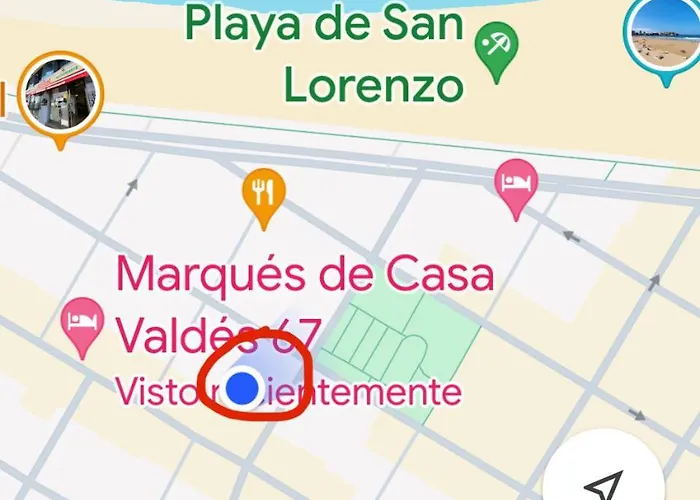Open the orange restaurant pin

pyautogui.click(x=264, y=191)
